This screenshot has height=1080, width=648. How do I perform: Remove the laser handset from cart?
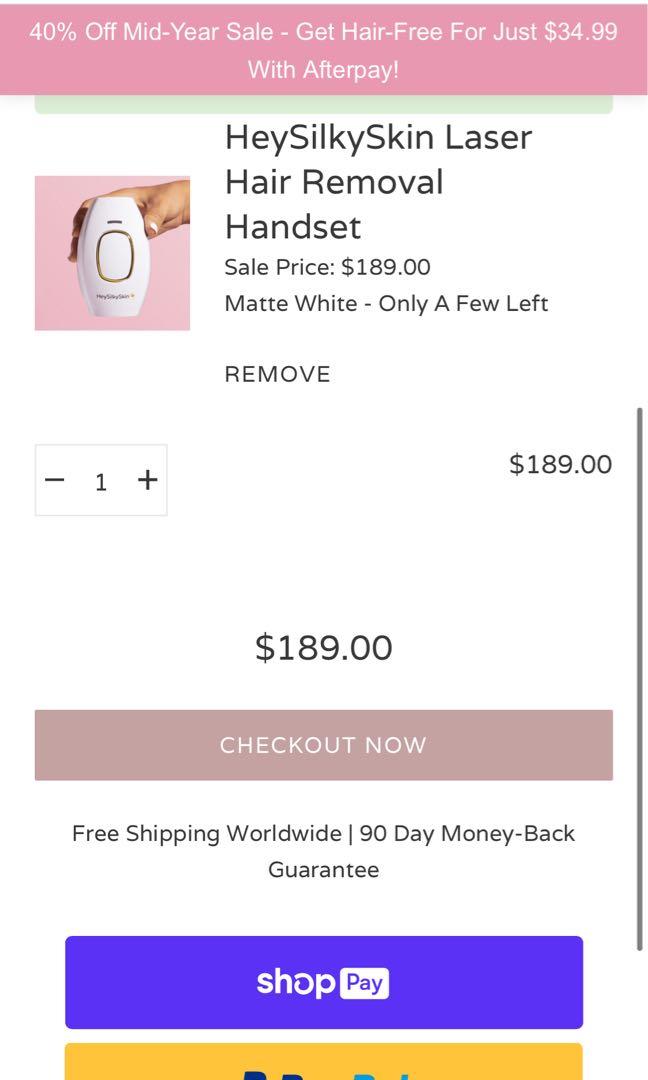coord(277,374)
